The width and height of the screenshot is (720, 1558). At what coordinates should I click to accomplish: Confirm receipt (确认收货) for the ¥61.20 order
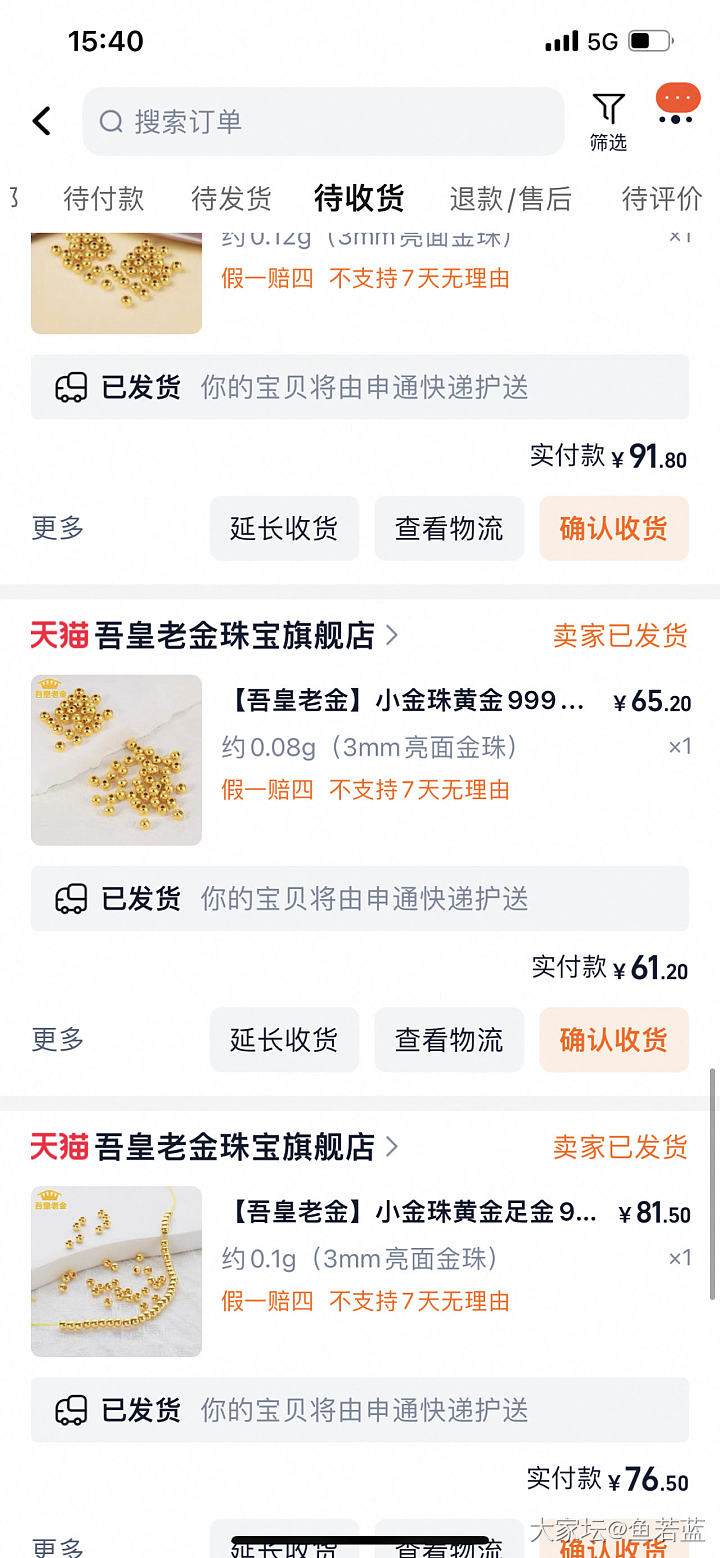pos(613,1039)
